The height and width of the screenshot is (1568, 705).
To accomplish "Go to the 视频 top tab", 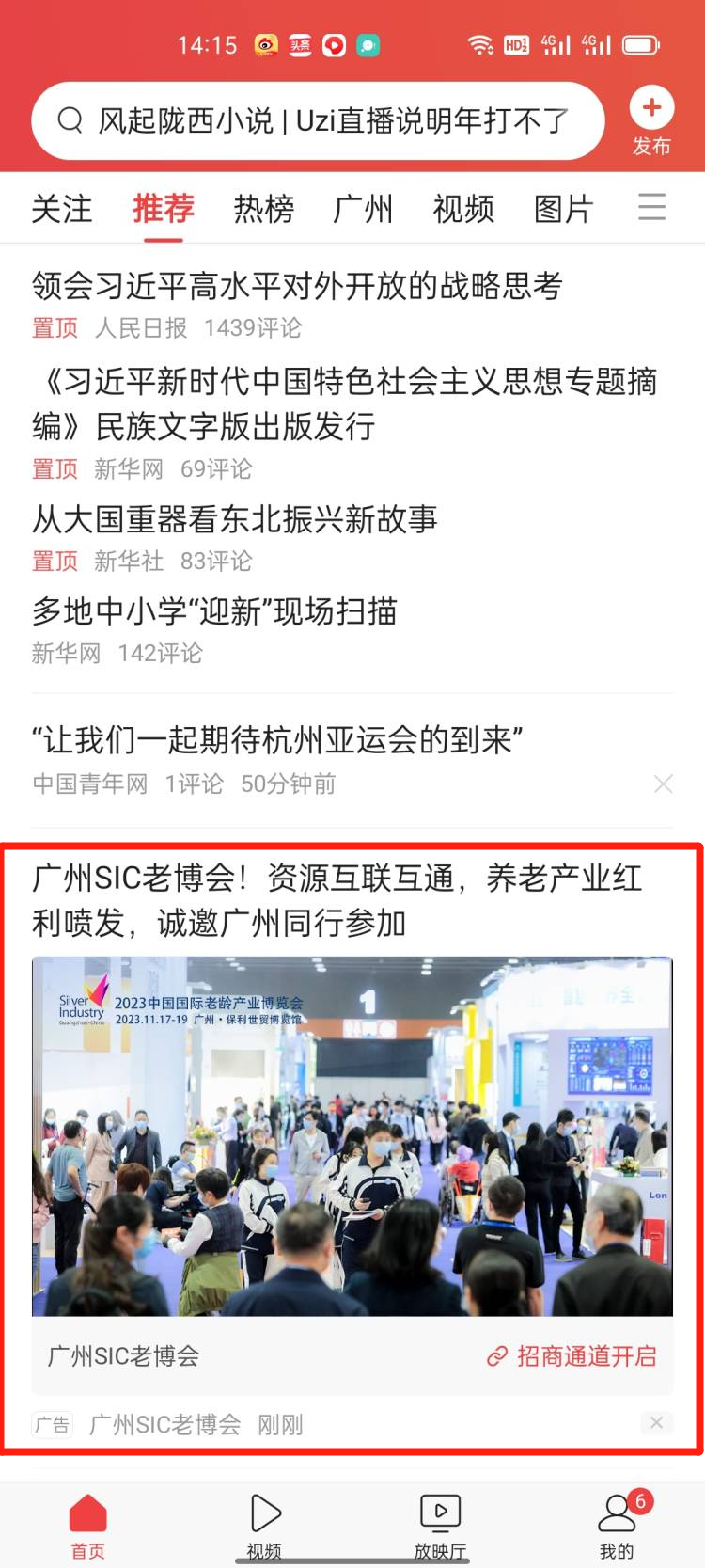I will (x=463, y=209).
